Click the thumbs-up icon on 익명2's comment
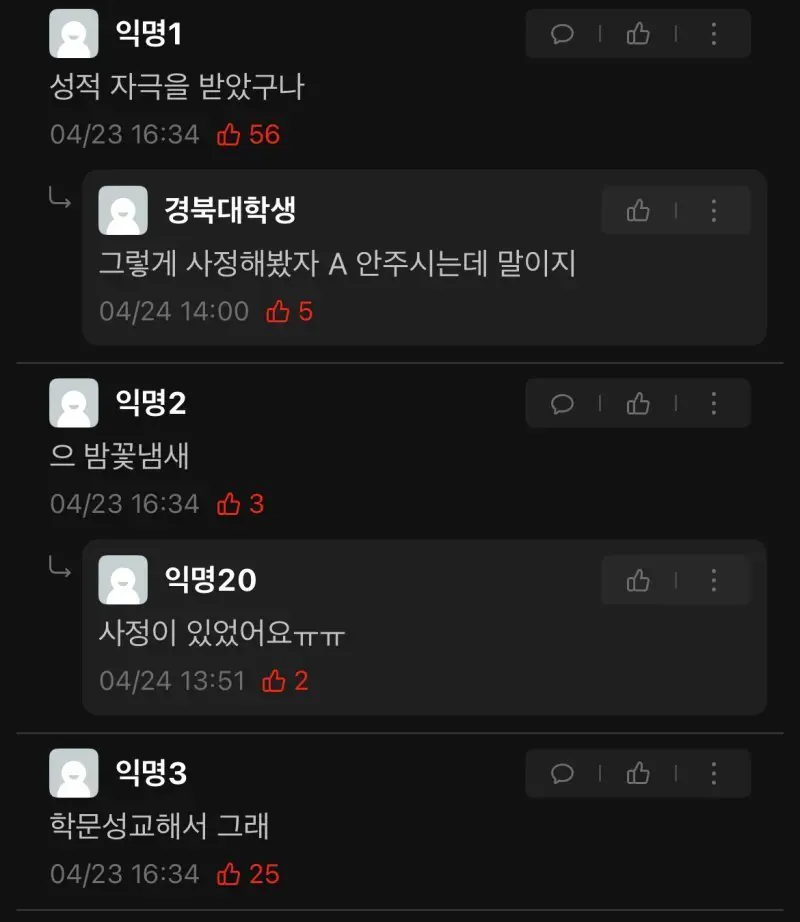 coord(639,403)
